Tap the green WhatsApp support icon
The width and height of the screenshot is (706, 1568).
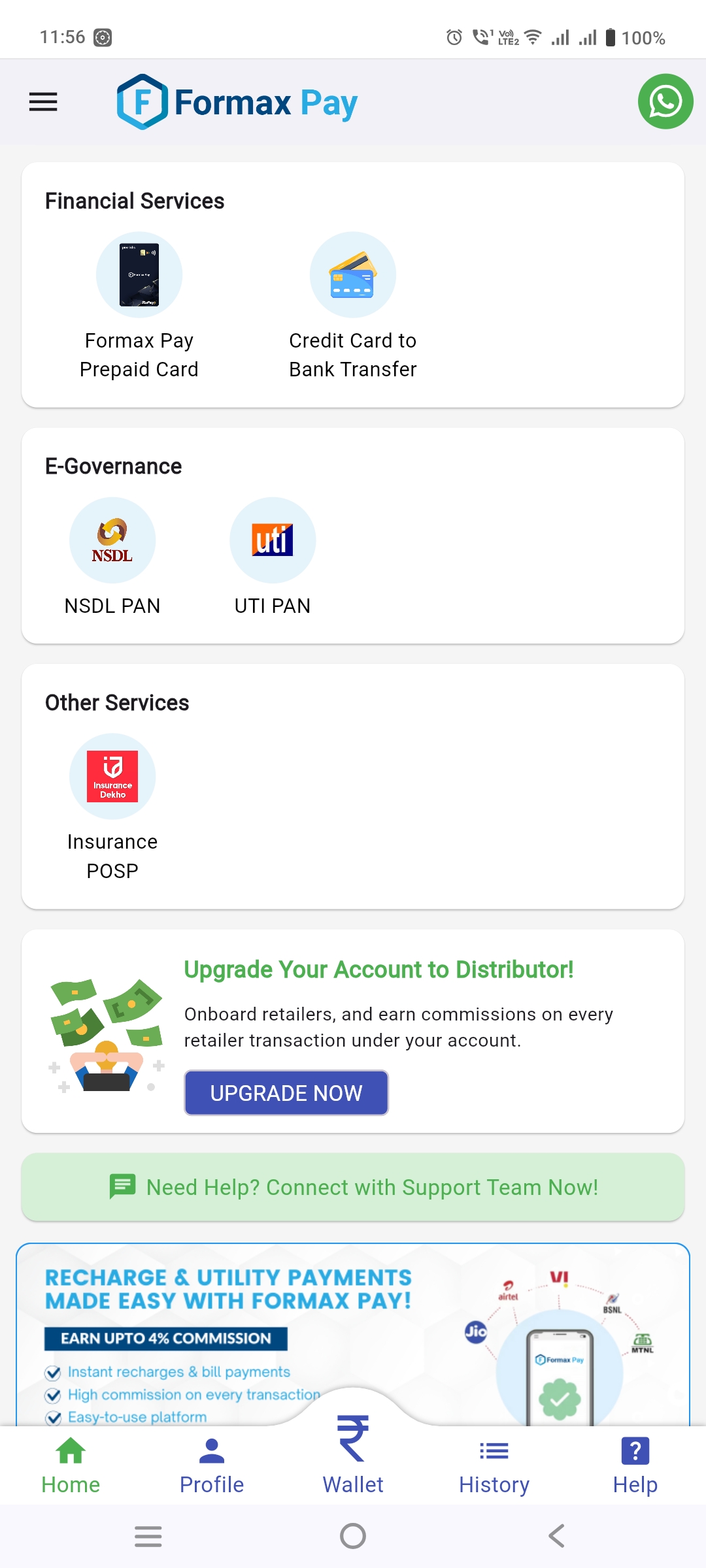pyautogui.click(x=665, y=101)
